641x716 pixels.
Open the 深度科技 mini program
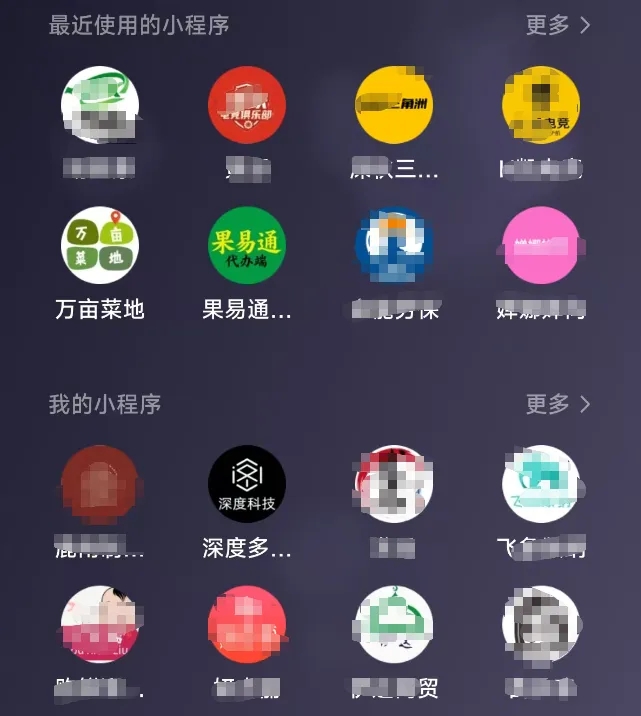[x=247, y=484]
